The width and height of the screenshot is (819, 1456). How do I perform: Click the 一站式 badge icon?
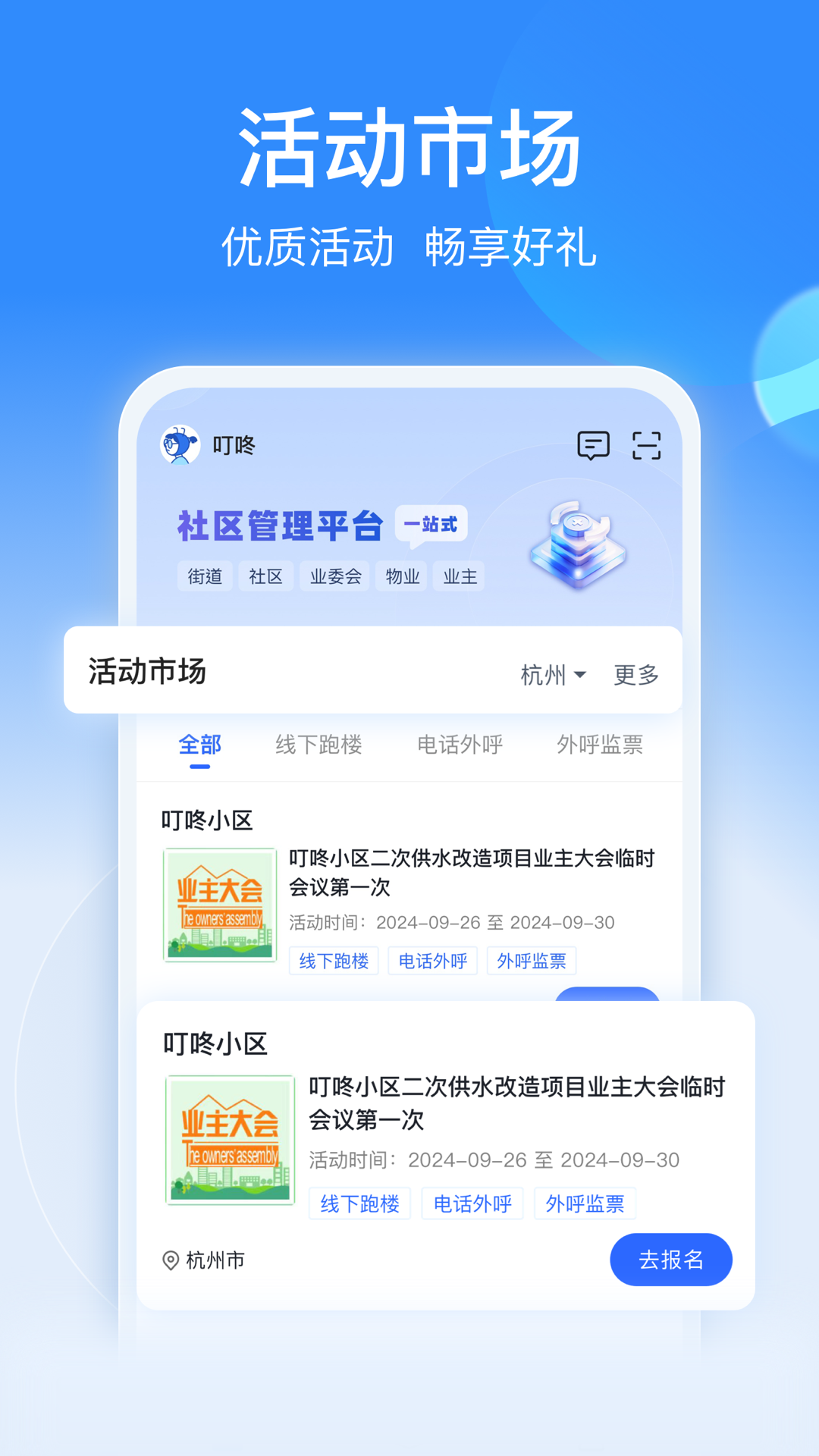(x=431, y=524)
